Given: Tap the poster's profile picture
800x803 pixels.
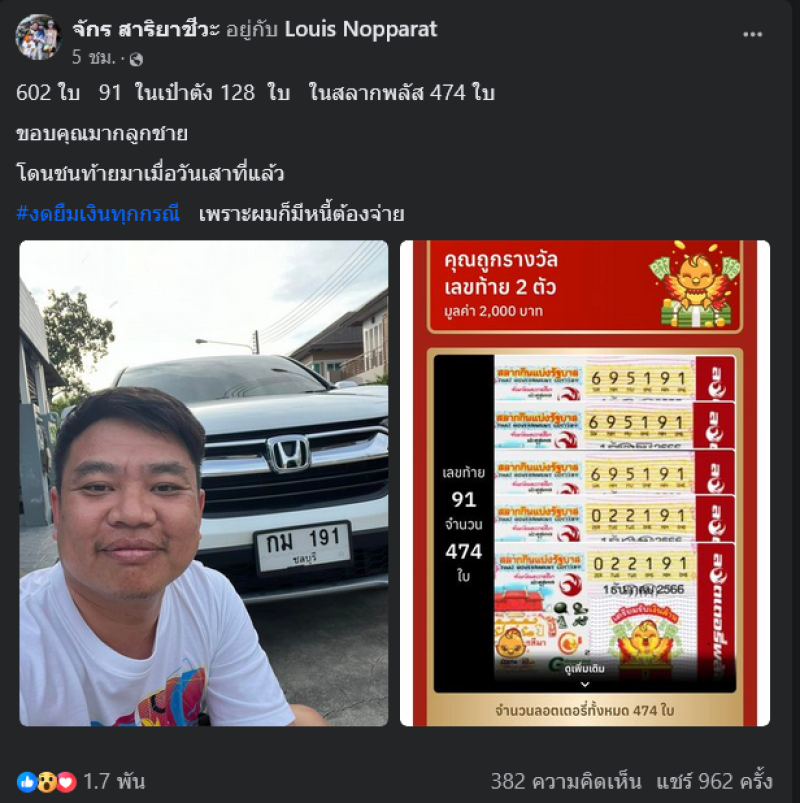Looking at the screenshot, I should [38, 38].
